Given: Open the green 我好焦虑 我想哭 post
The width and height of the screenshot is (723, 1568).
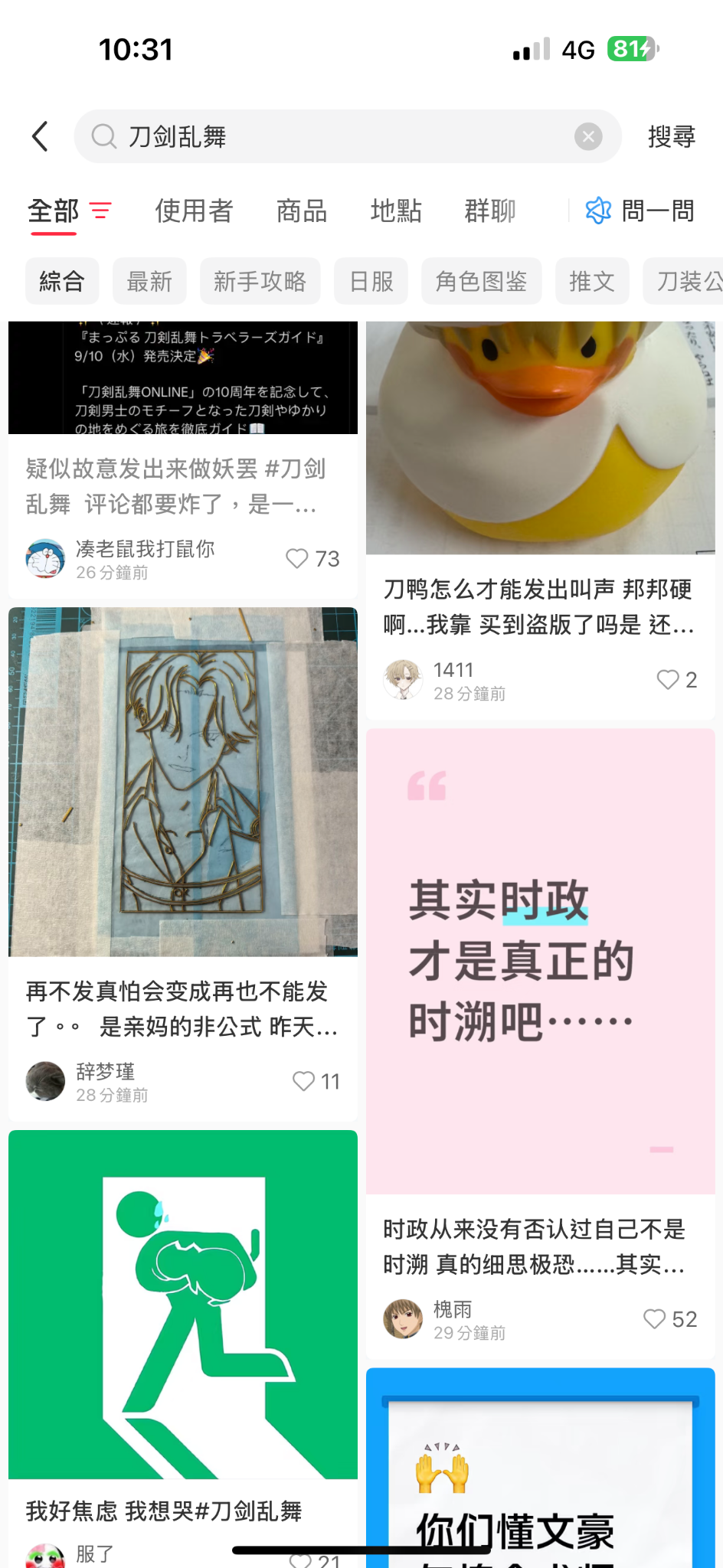Looking at the screenshot, I should (x=182, y=1304).
